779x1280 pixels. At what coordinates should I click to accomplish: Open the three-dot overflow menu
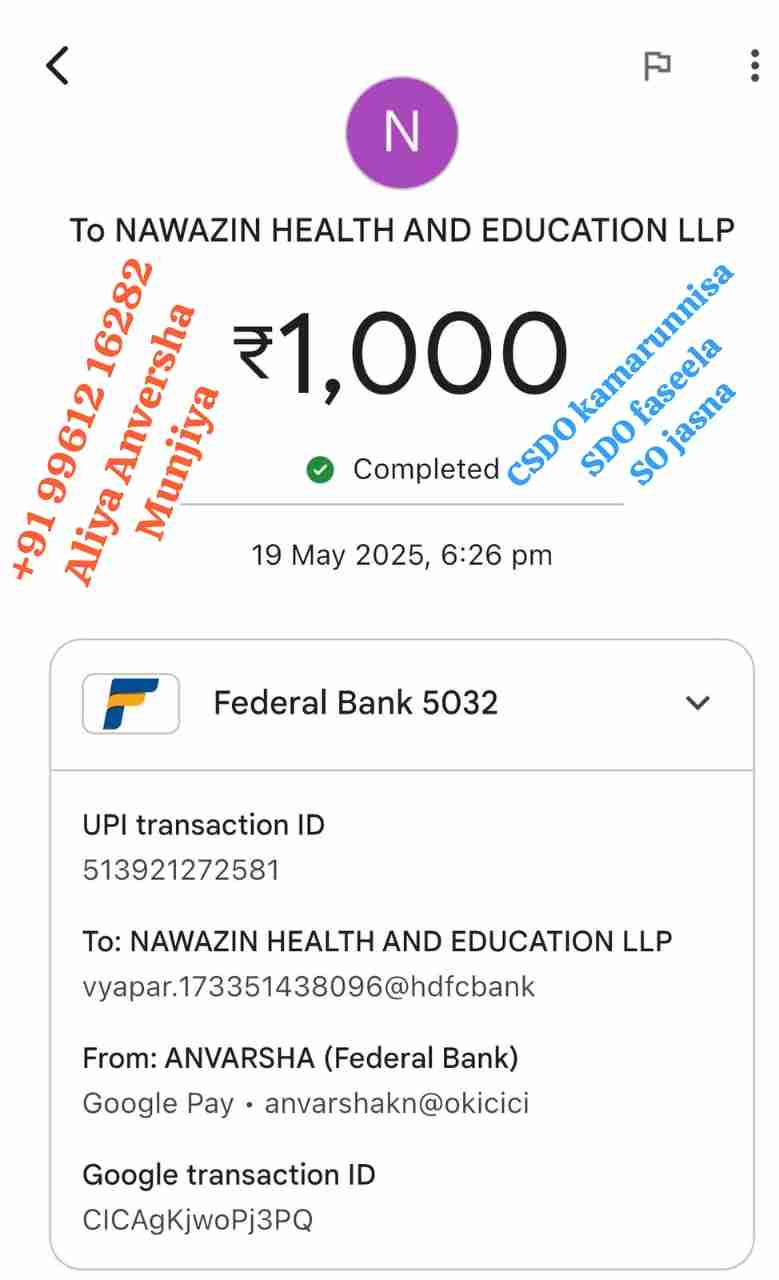tap(754, 66)
